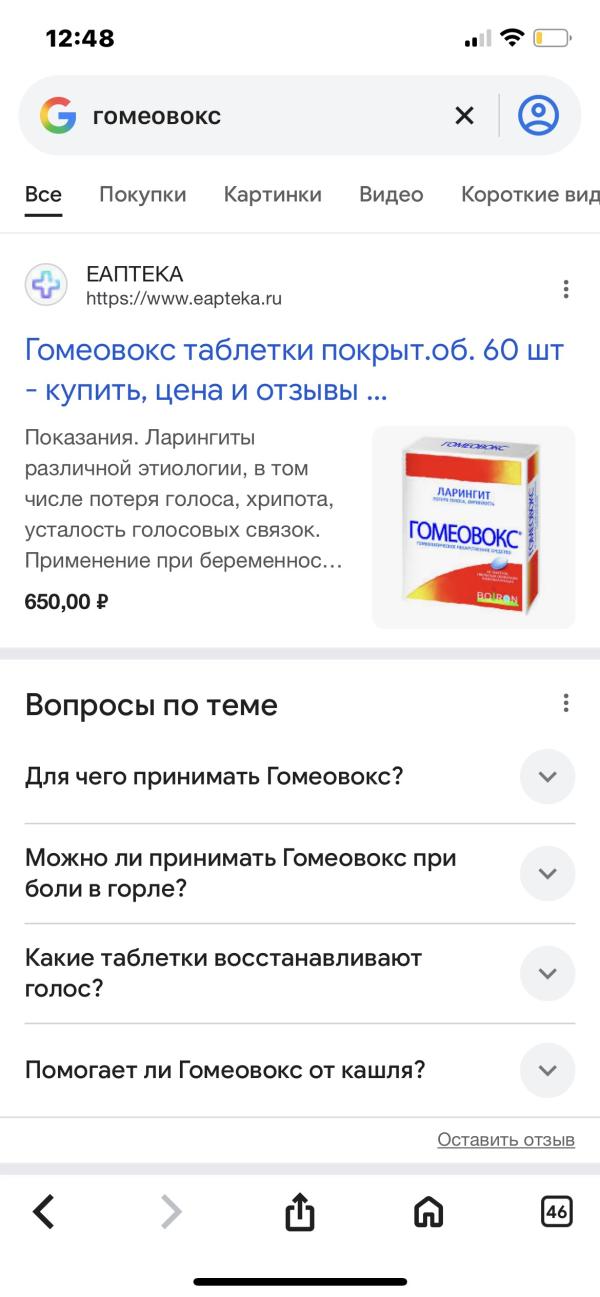
Task: Open the tab switcher showing 46 tabs
Action: [x=556, y=1212]
